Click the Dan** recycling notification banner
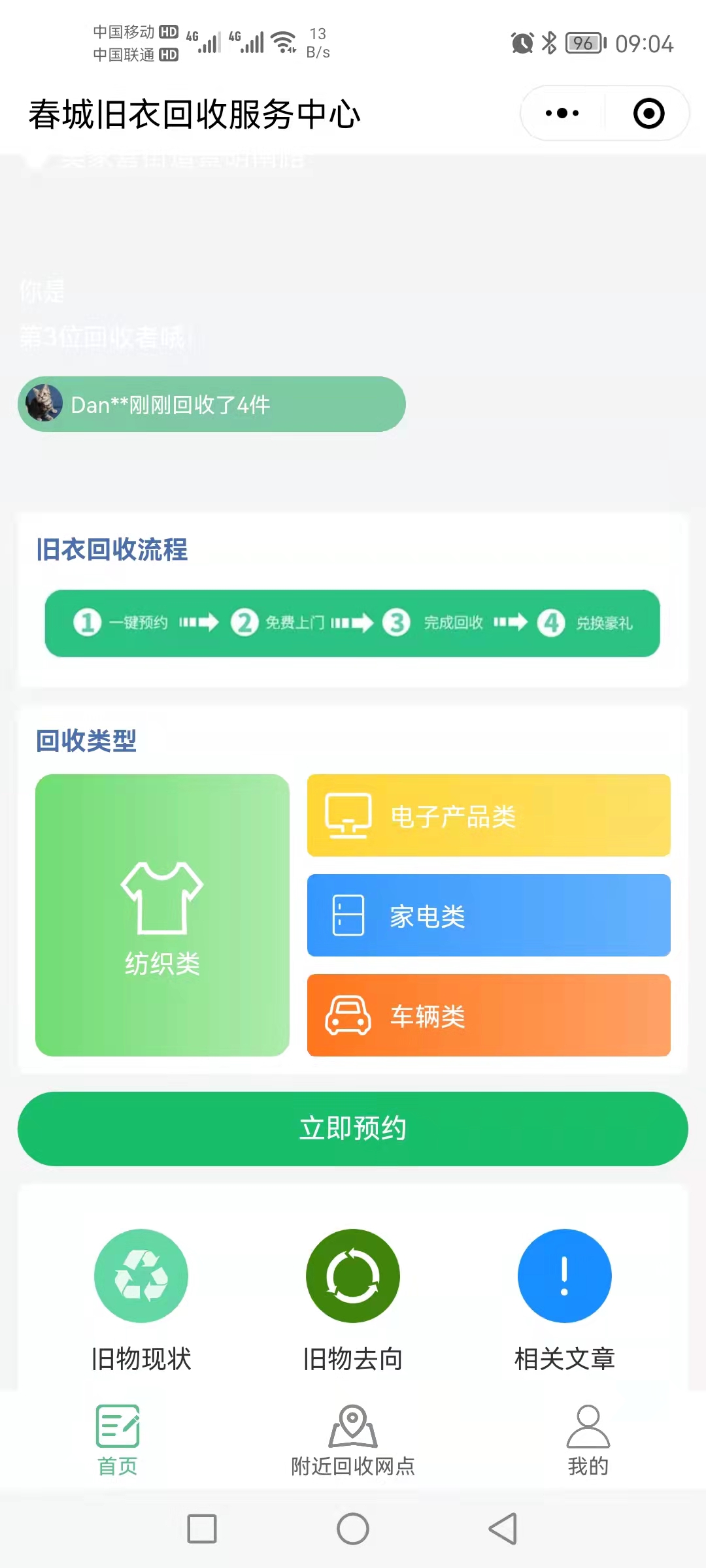This screenshot has width=706, height=1568. 209,404
